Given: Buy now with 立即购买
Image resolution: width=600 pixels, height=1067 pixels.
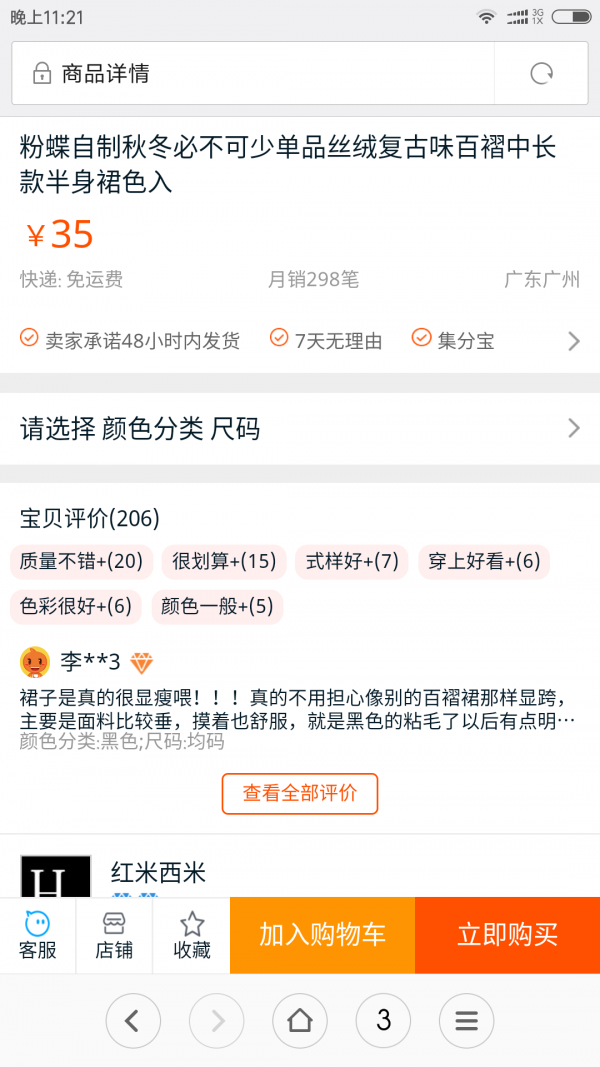Looking at the screenshot, I should pyautogui.click(x=507, y=936).
